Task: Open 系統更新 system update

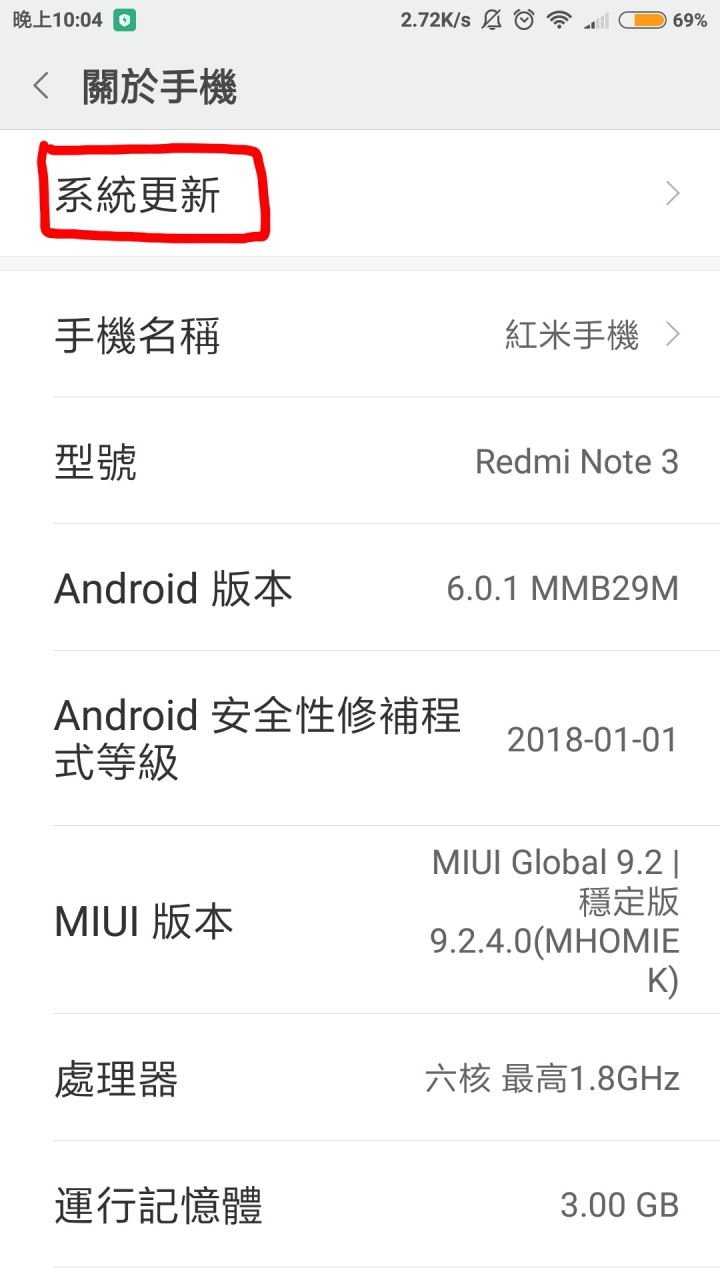Action: 360,194
